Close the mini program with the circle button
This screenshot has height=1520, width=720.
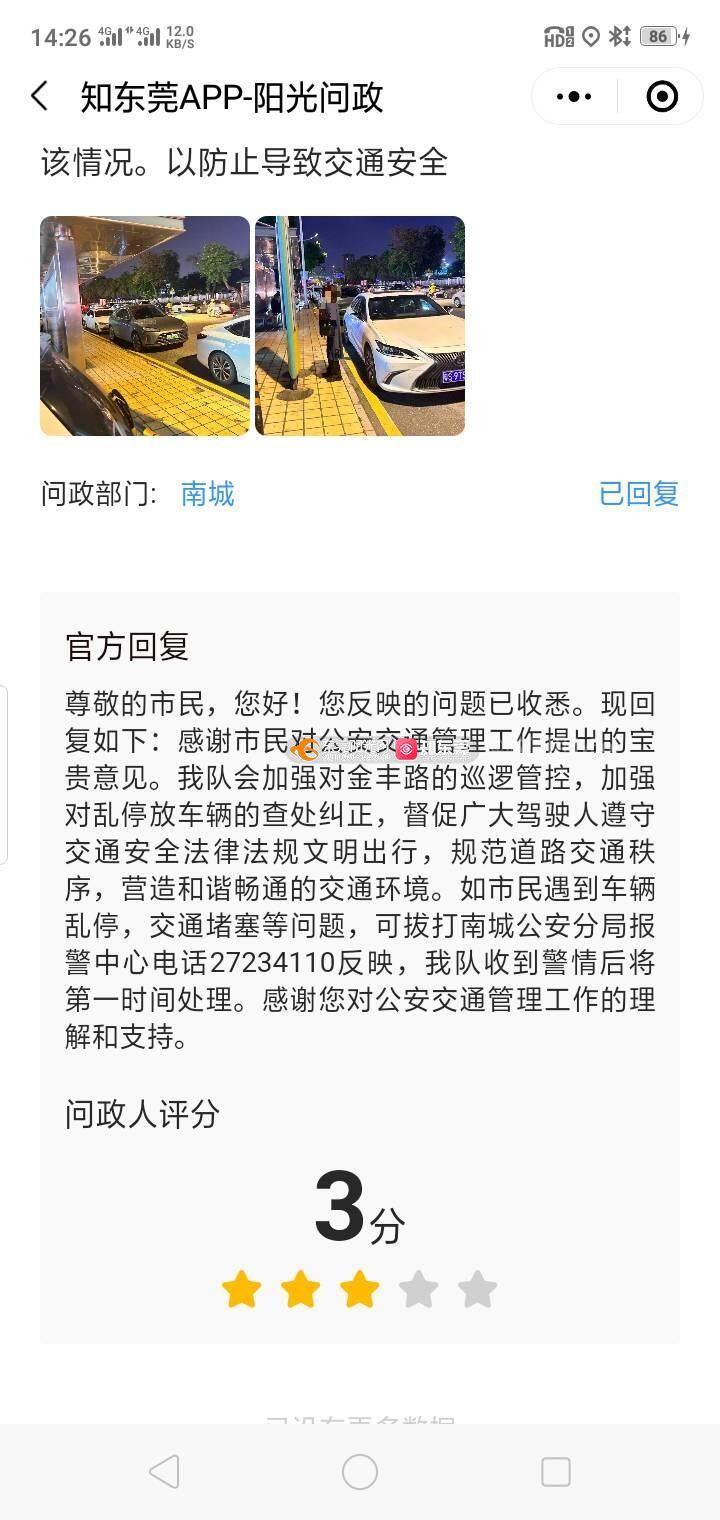[662, 97]
